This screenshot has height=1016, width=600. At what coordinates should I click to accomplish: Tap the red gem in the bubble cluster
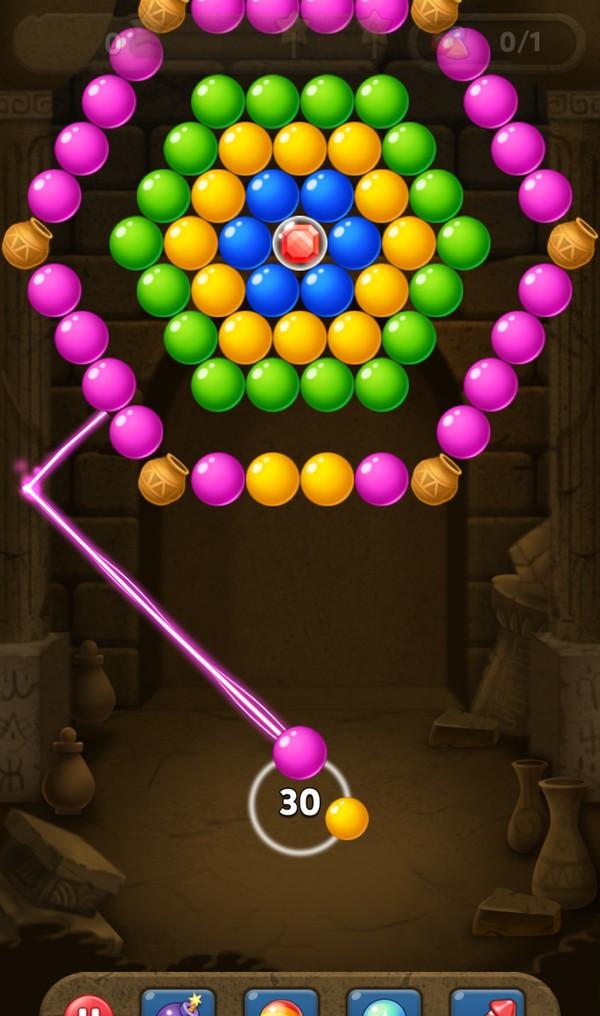[x=300, y=243]
